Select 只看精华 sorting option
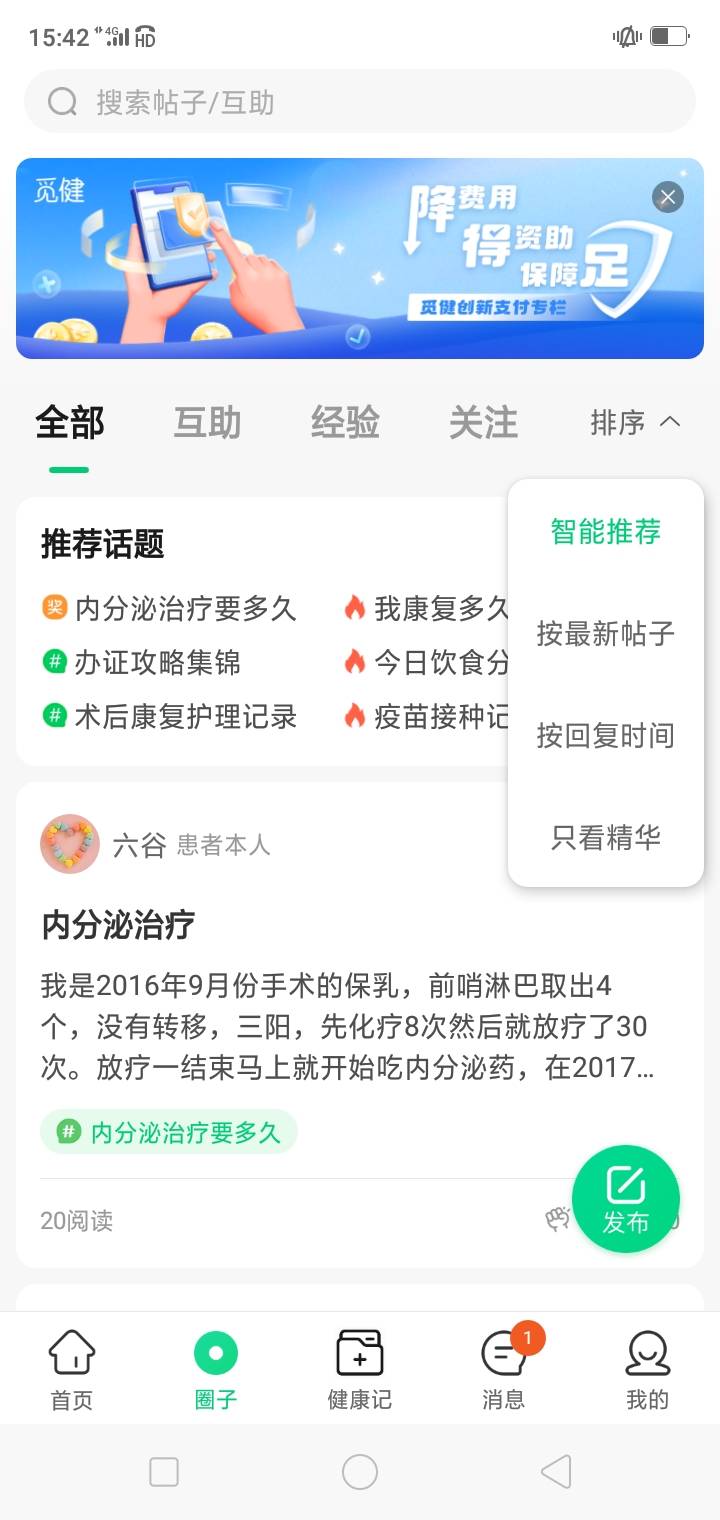Image resolution: width=720 pixels, height=1520 pixels. pos(604,838)
